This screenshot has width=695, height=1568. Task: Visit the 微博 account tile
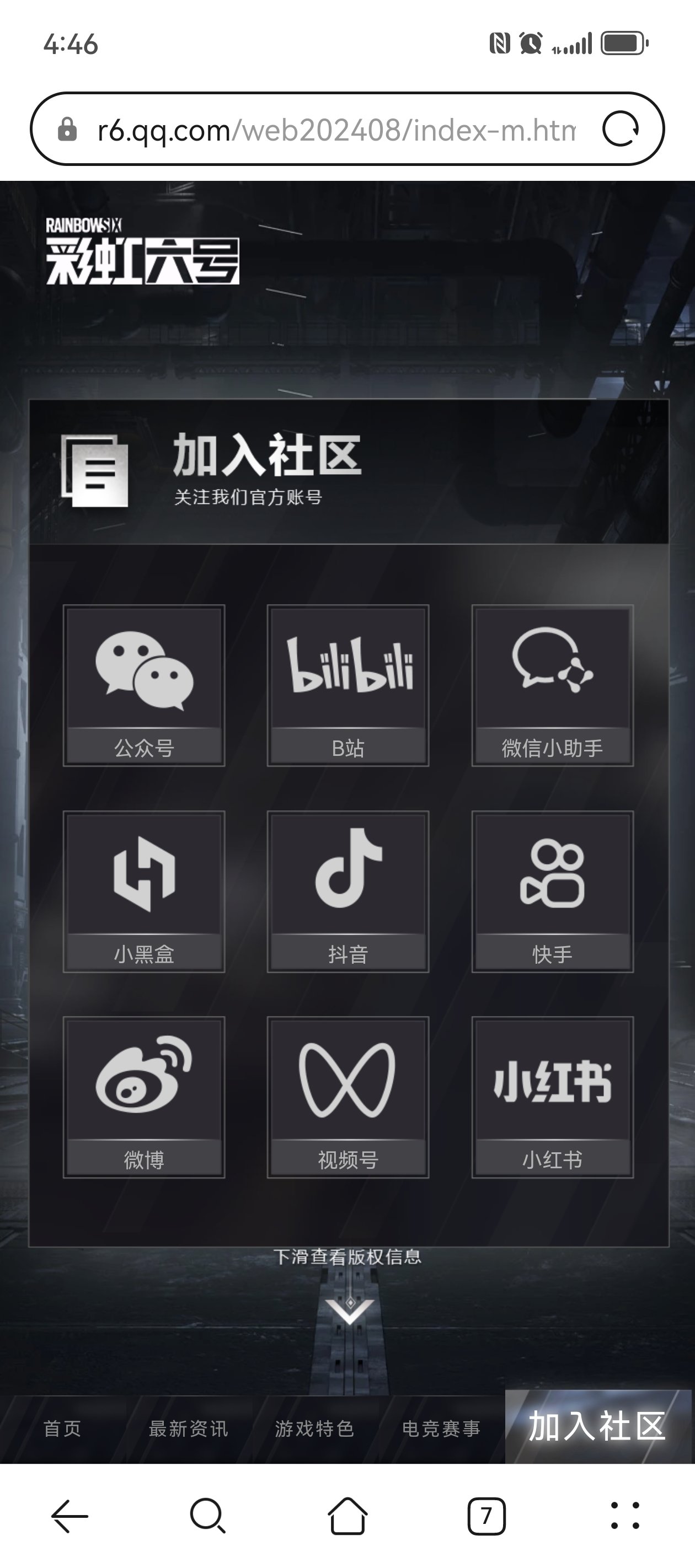click(144, 1097)
